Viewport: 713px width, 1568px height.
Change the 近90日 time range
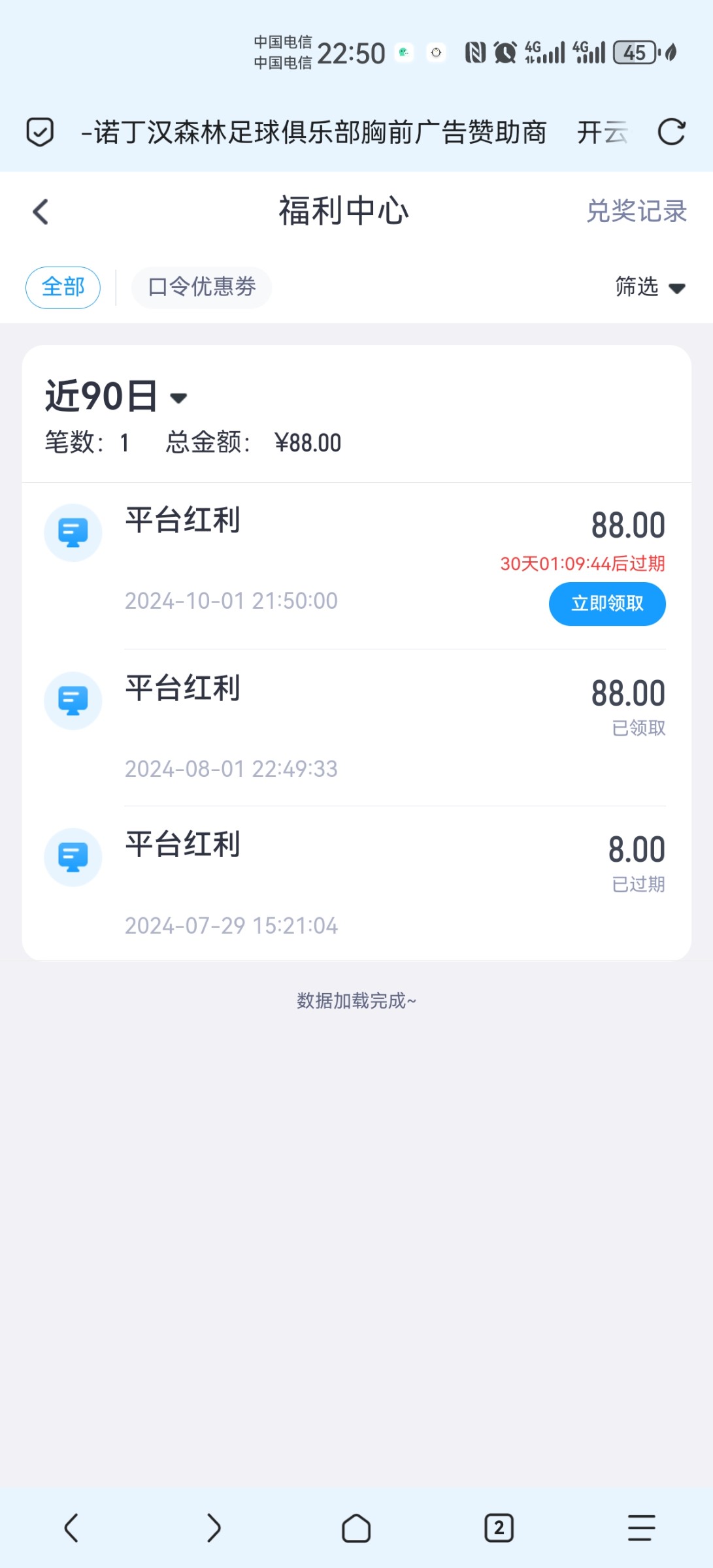pyautogui.click(x=116, y=397)
